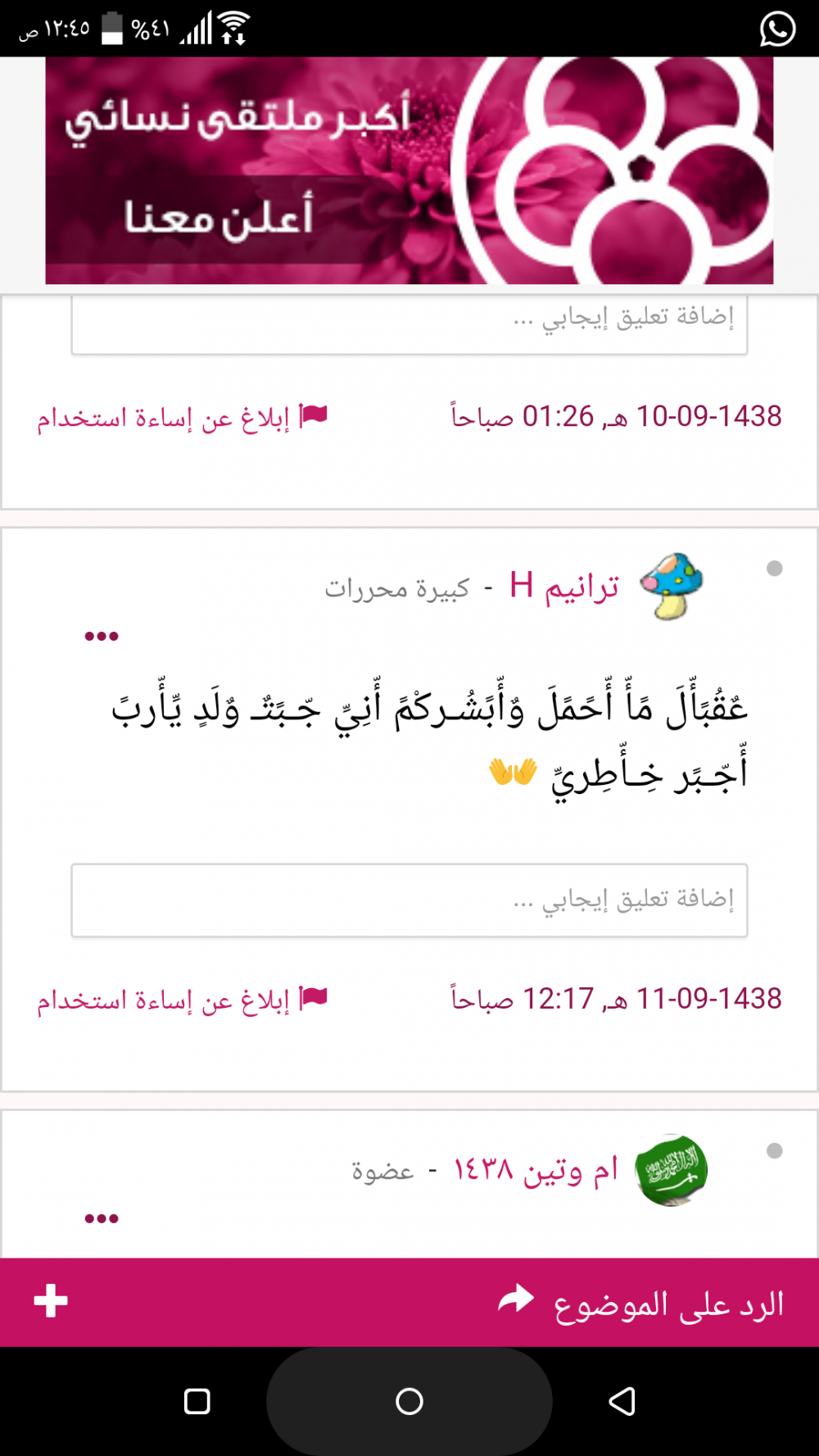The width and height of the screenshot is (819, 1456).
Task: Open options dots on ام وتين post
Action: click(102, 1218)
